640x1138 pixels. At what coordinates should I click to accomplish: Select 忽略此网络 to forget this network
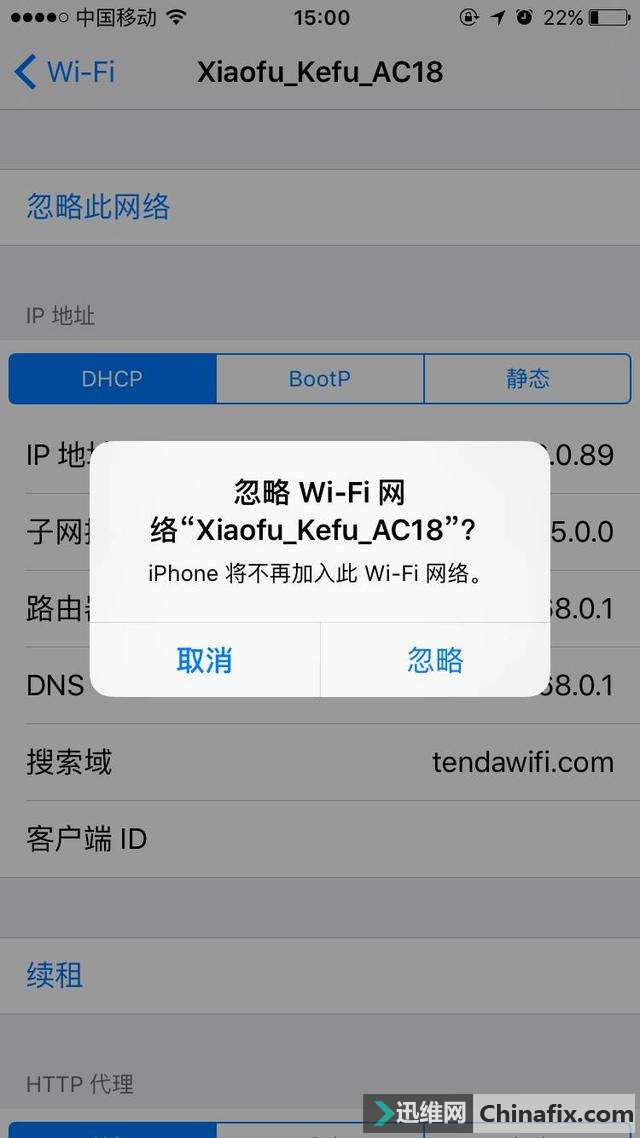point(98,207)
